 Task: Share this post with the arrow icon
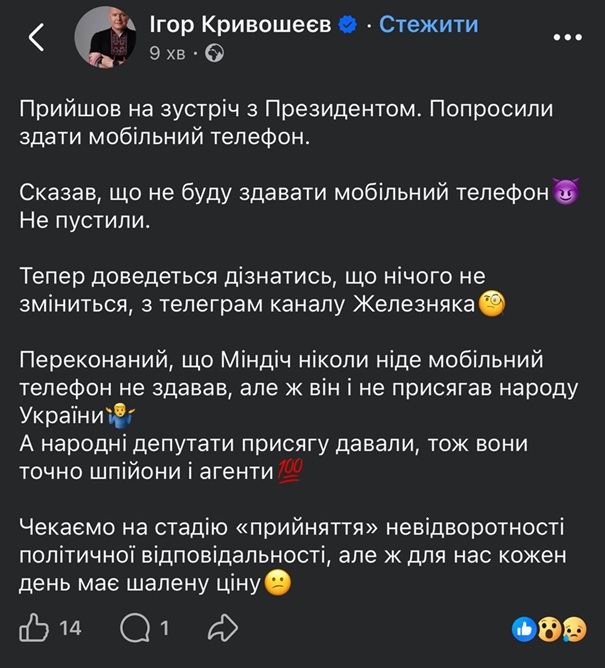(x=222, y=628)
